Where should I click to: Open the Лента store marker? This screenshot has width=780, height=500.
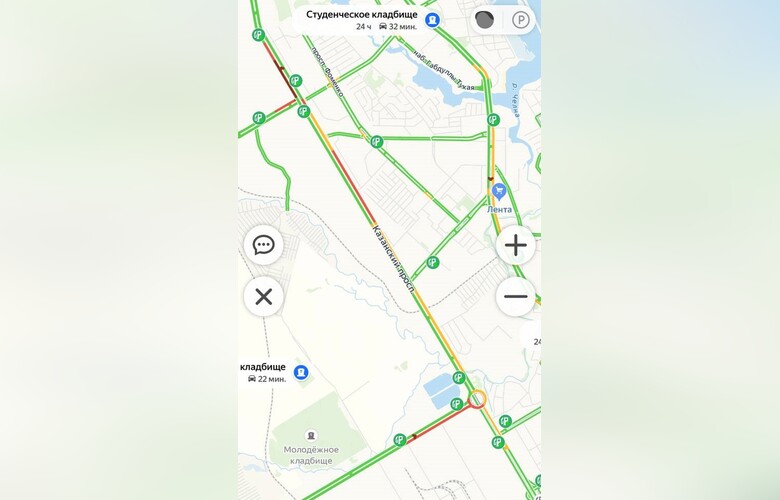click(498, 192)
